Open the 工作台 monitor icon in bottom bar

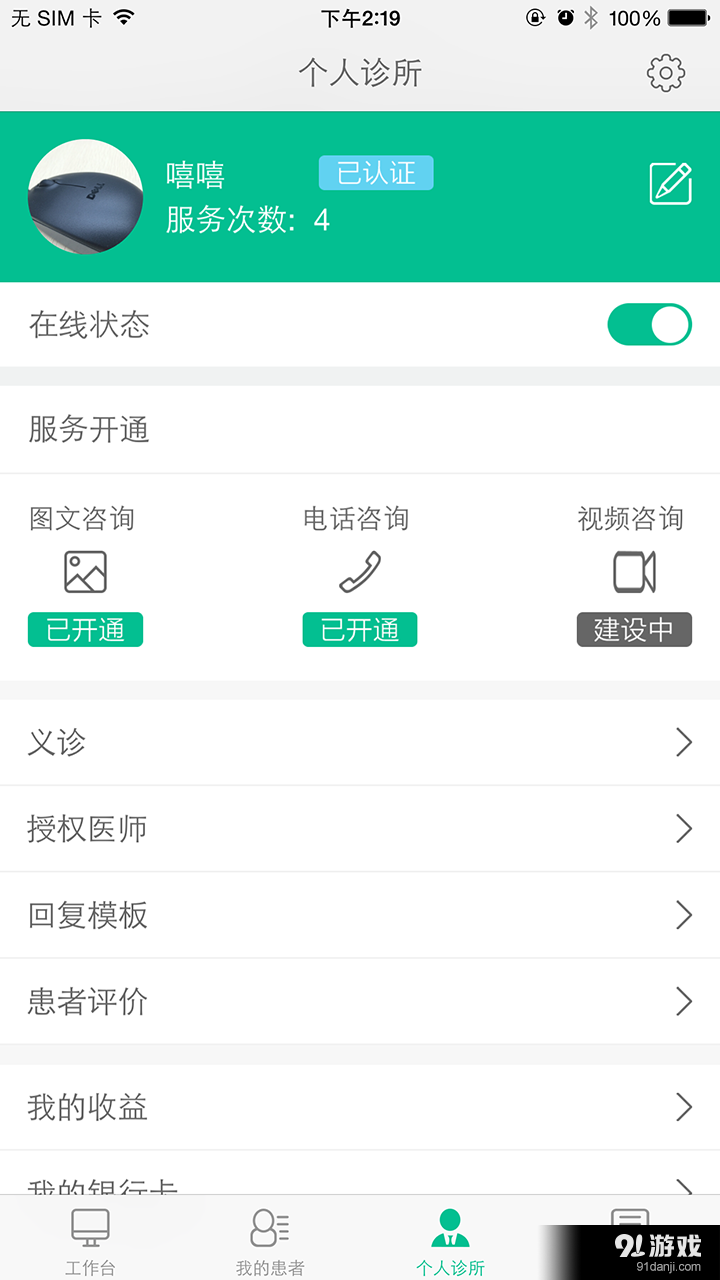[x=89, y=1228]
